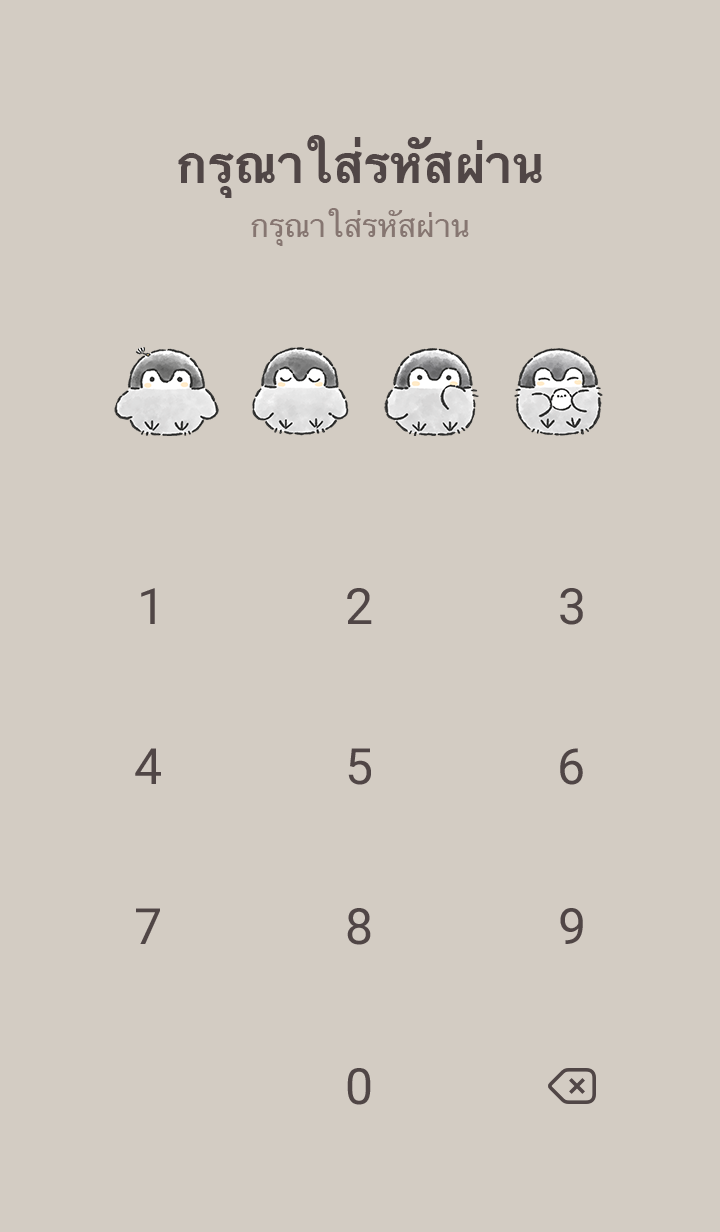720x1232 pixels.
Task: Select number 7 on the keypad
Action: tap(148, 927)
